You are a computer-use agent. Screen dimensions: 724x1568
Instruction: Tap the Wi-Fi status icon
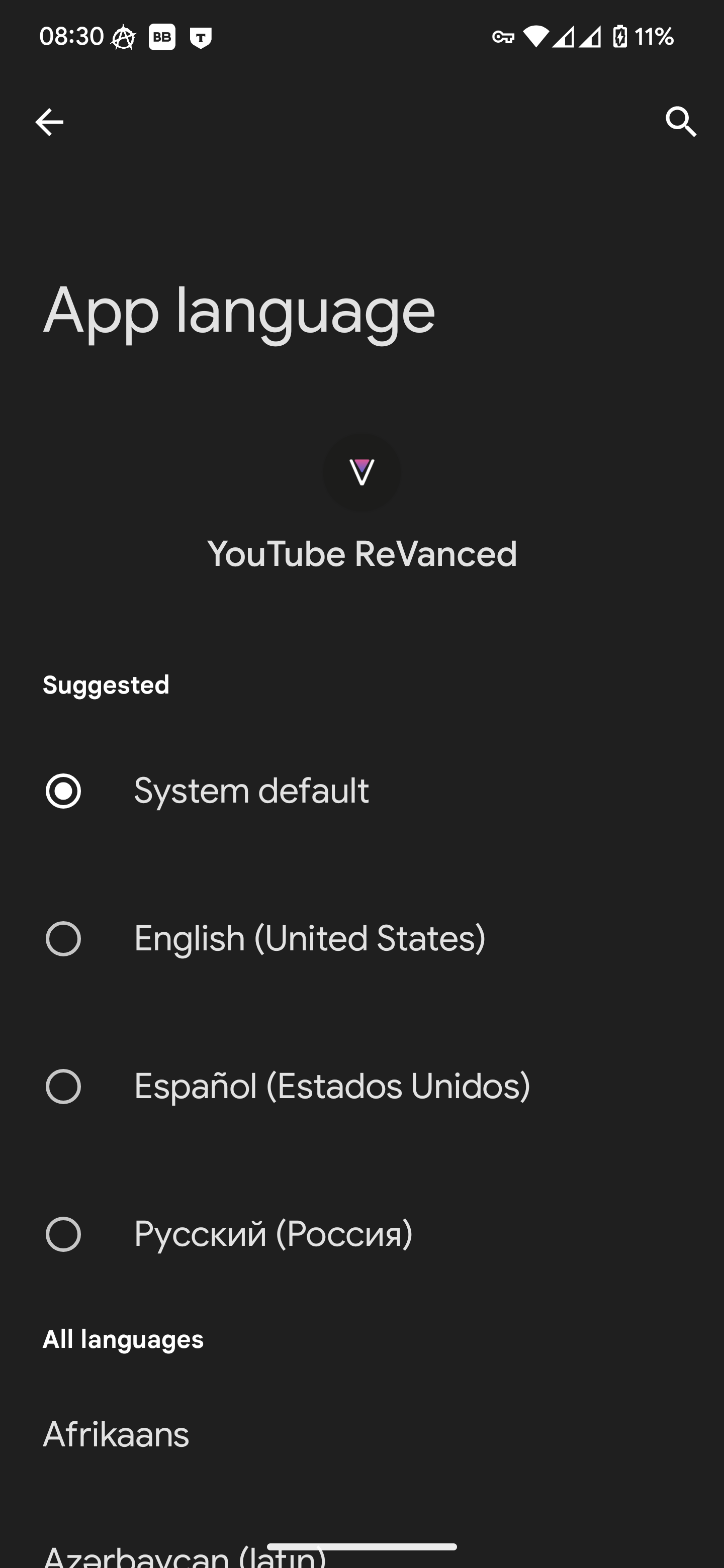tap(535, 38)
